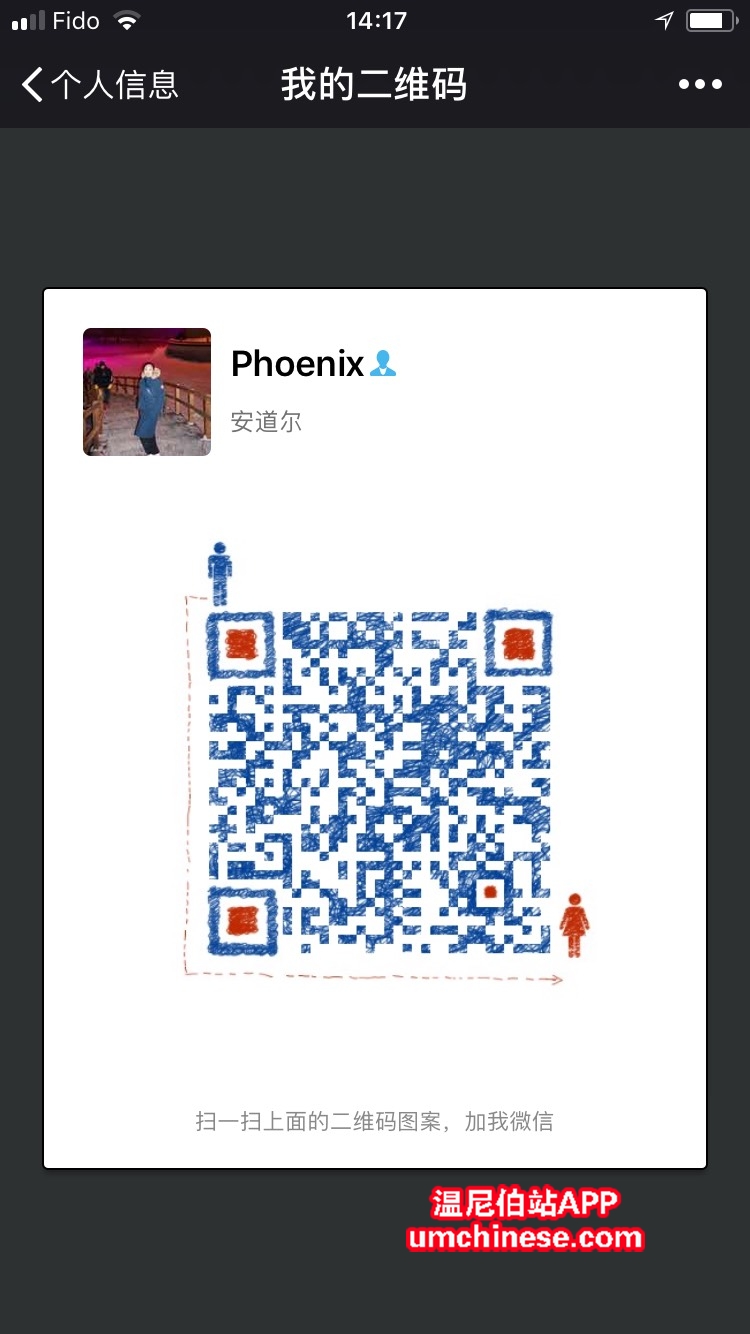The image size is (750, 1334).
Task: Open the three-dot more options menu
Action: coord(700,85)
